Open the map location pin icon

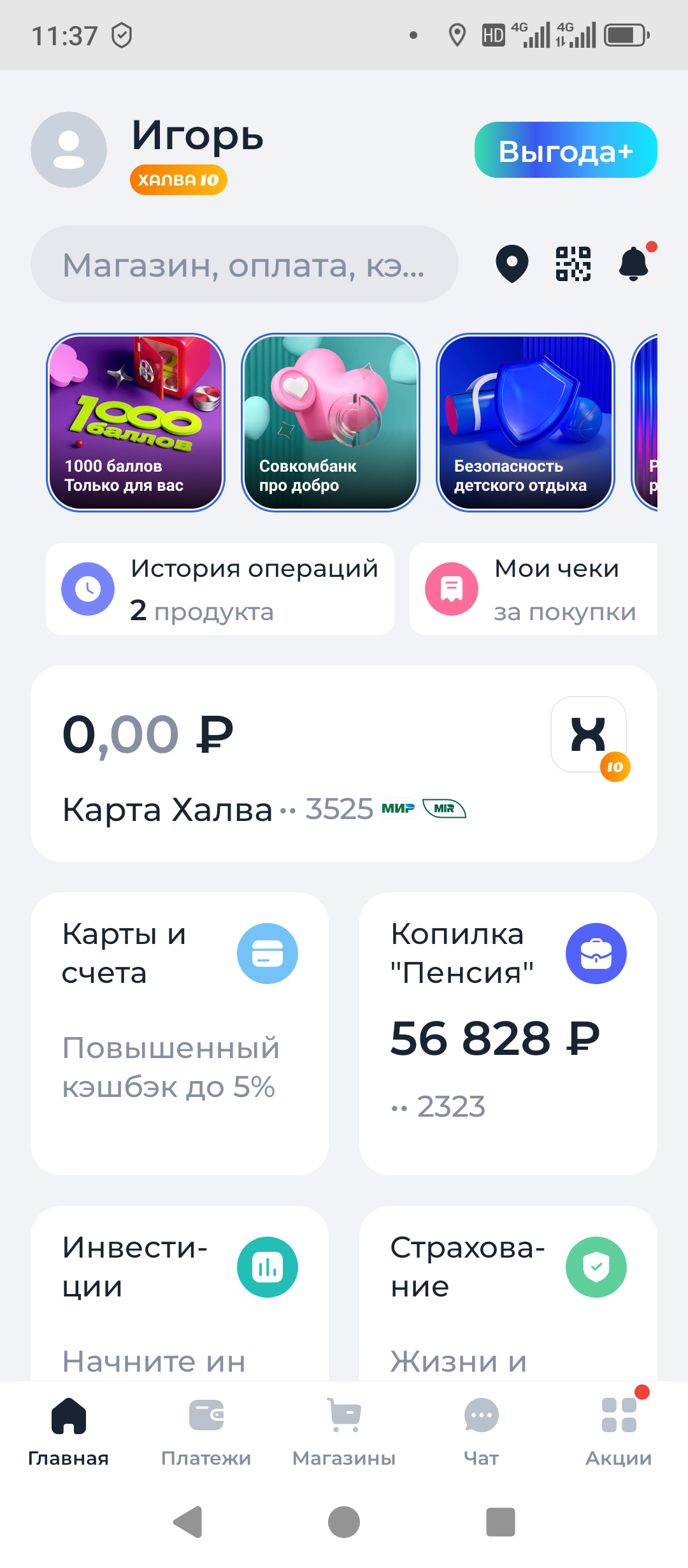pos(512,263)
